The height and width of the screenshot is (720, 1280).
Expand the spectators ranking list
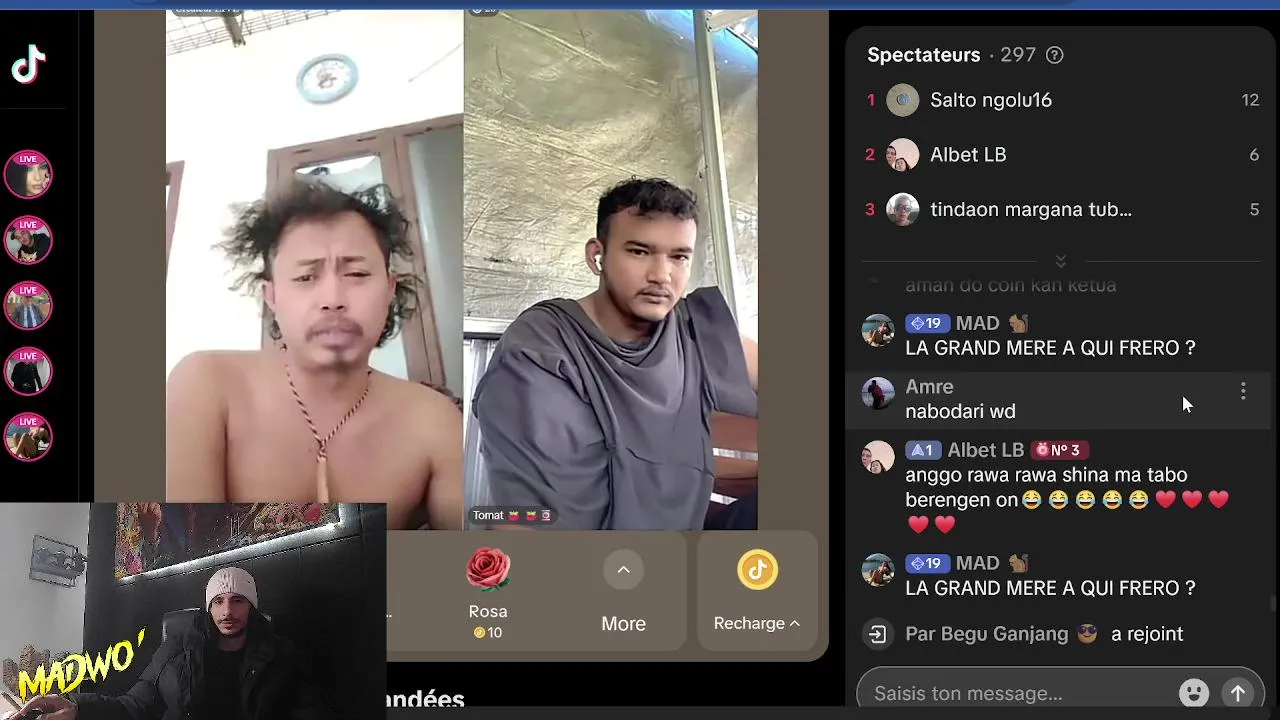point(1060,261)
